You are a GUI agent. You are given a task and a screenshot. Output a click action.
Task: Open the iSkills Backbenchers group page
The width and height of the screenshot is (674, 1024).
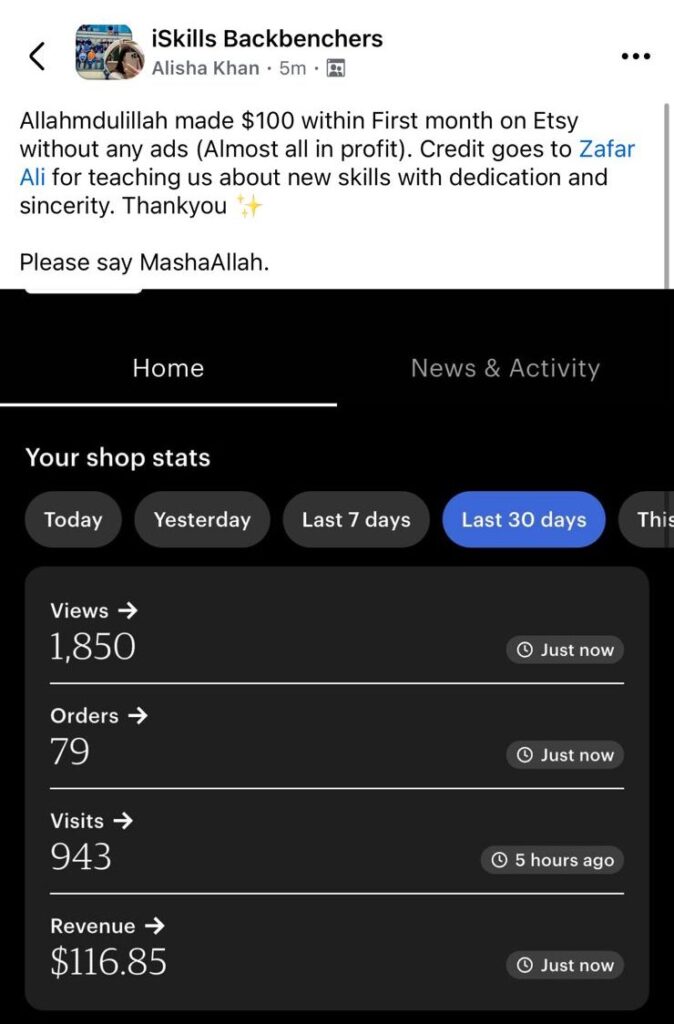click(x=266, y=39)
